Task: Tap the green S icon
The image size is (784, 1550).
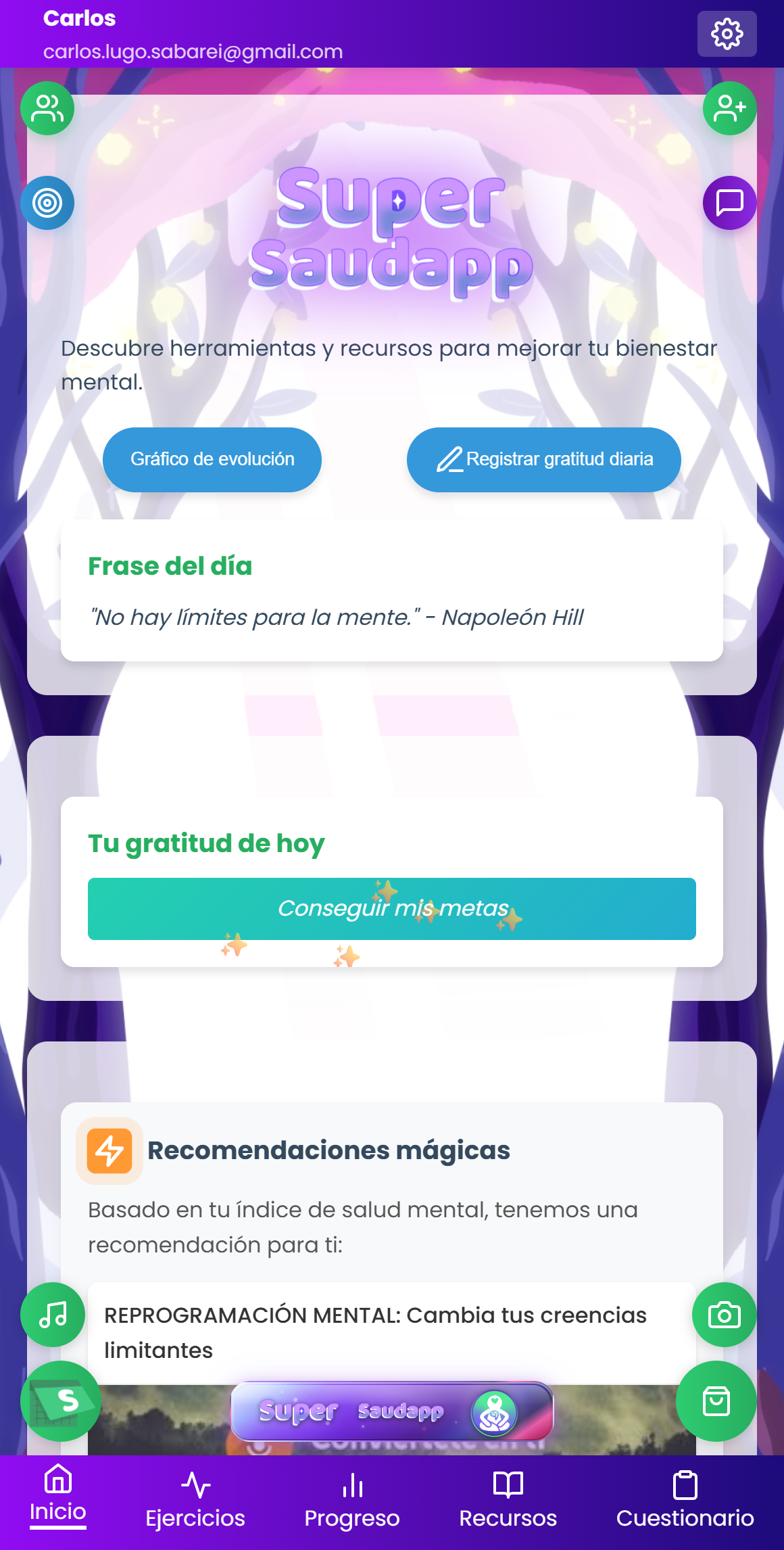Action: click(x=61, y=1401)
